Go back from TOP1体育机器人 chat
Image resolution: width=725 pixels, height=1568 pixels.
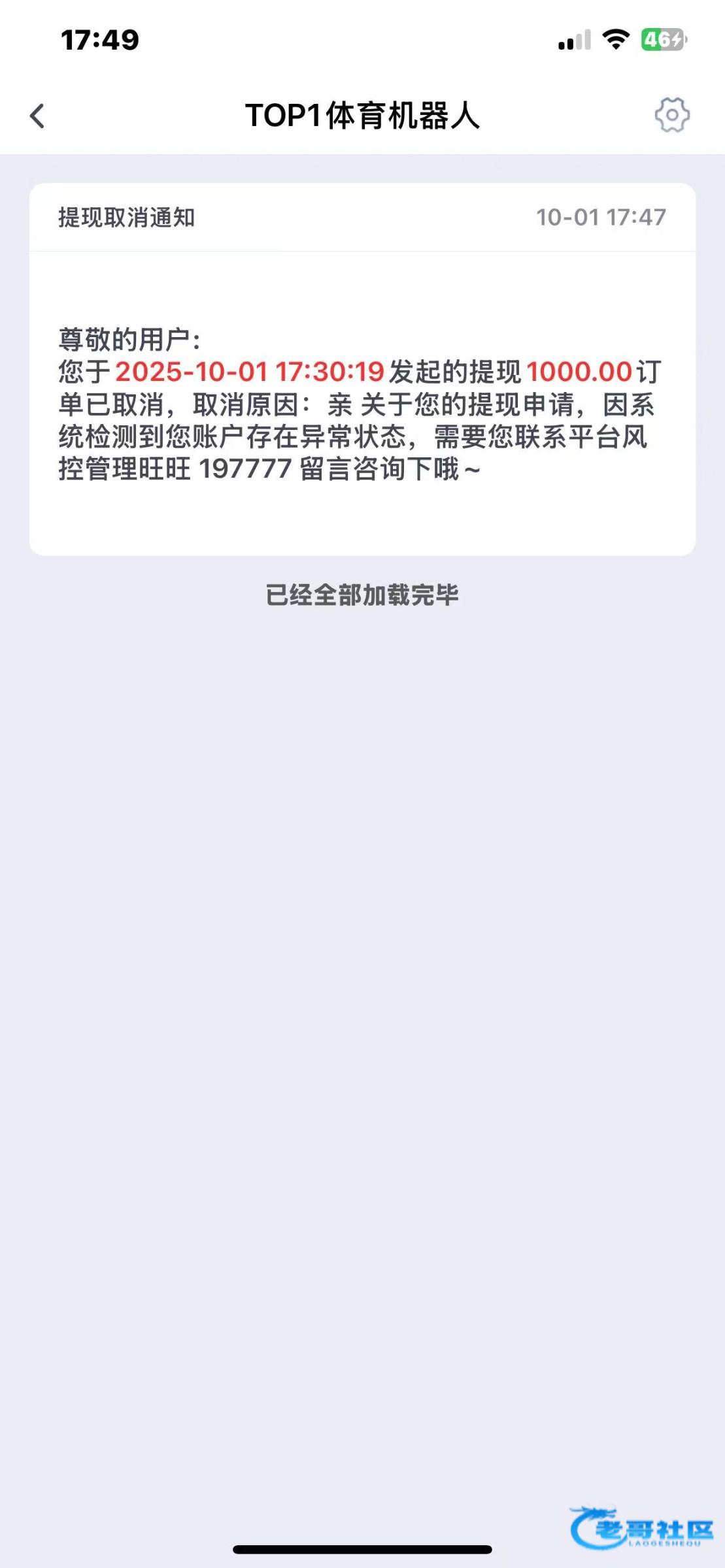[37, 116]
